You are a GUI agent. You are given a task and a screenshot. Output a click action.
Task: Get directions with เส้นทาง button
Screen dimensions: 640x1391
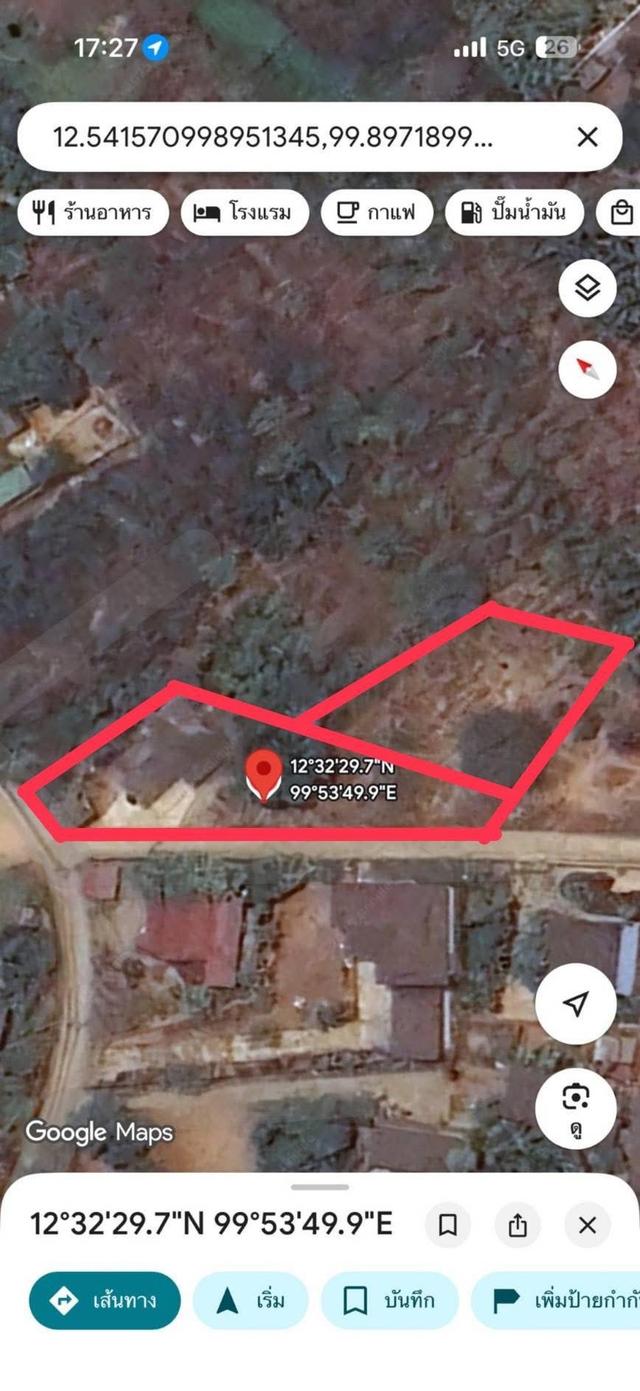pos(105,1300)
